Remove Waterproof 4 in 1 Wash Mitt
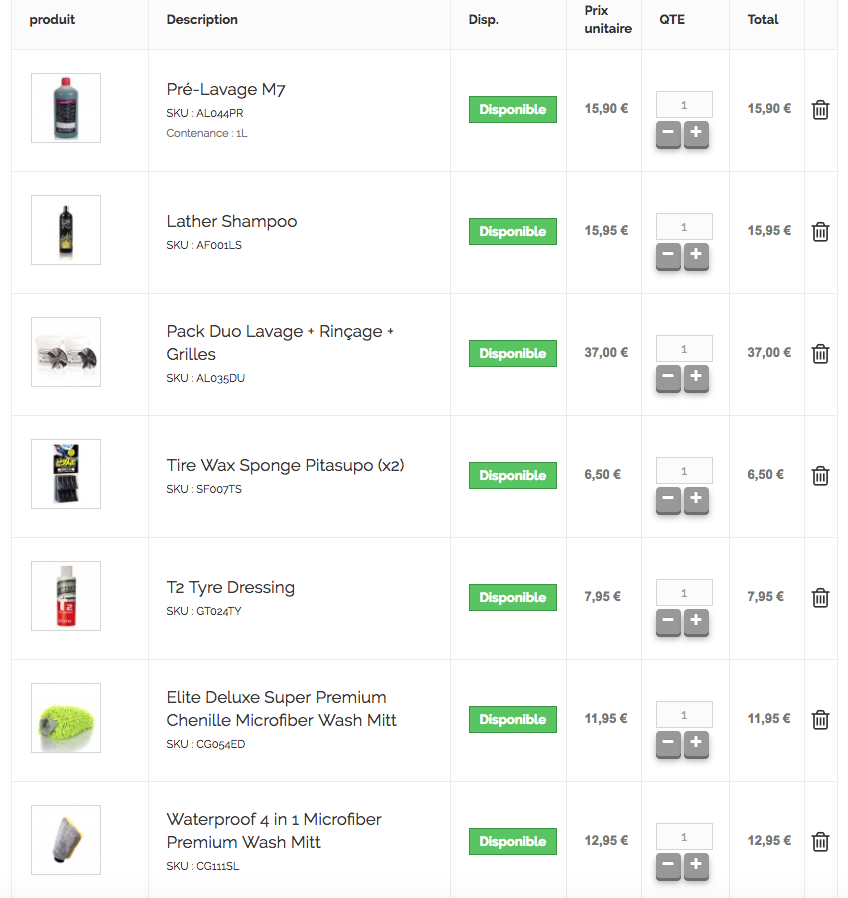The width and height of the screenshot is (848, 898). click(x=820, y=842)
